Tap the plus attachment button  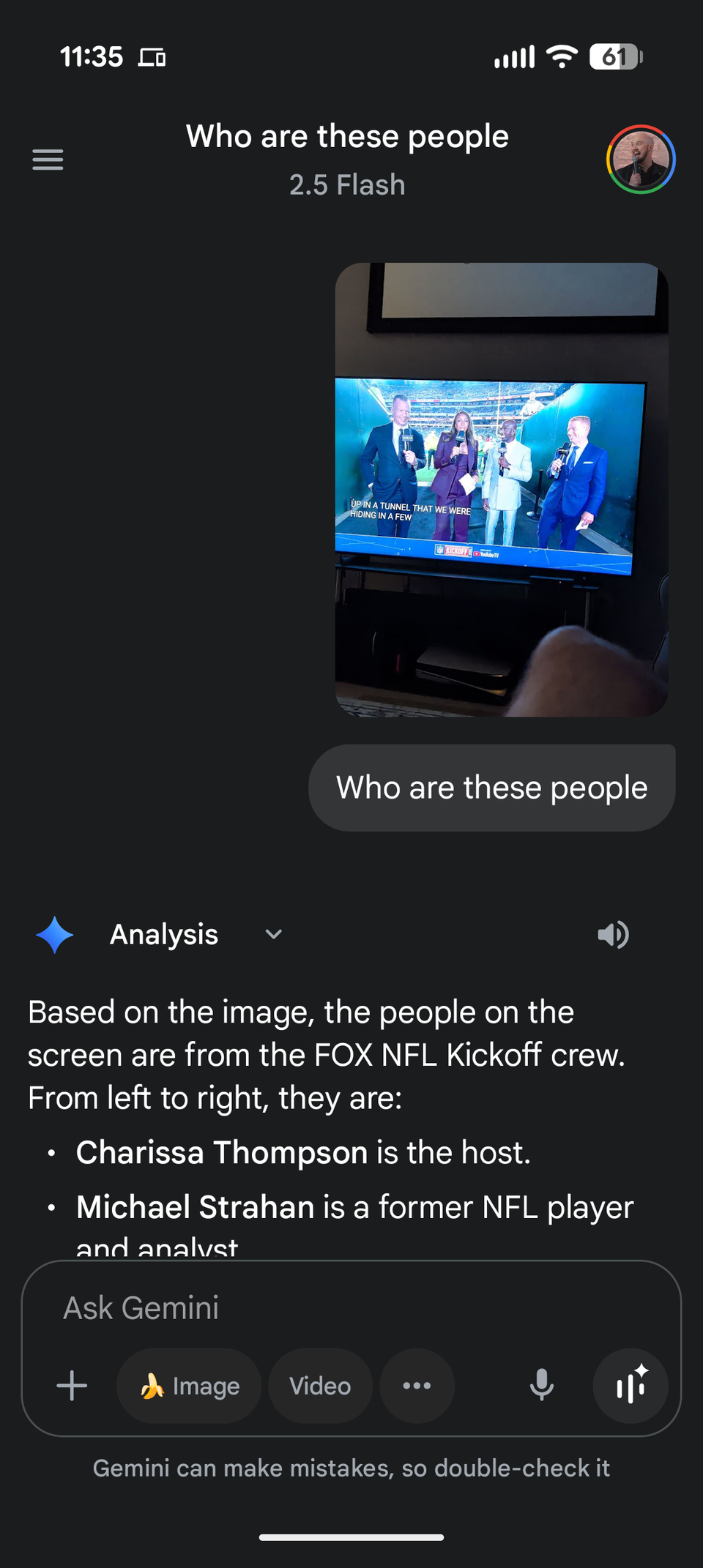click(72, 1386)
